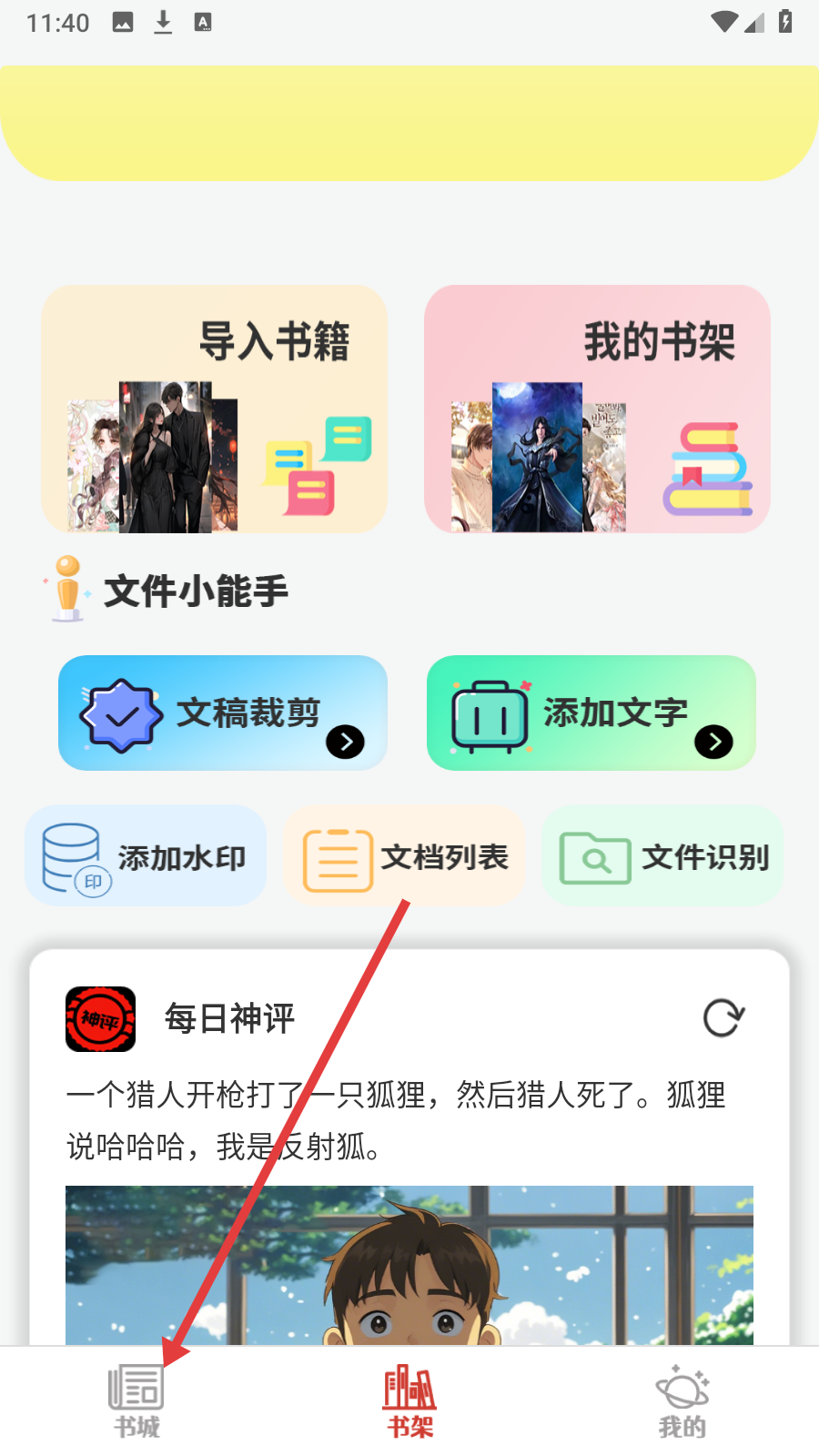This screenshot has height=1456, width=819.
Task: Switch to the 书城 tab
Action: pos(136,1401)
